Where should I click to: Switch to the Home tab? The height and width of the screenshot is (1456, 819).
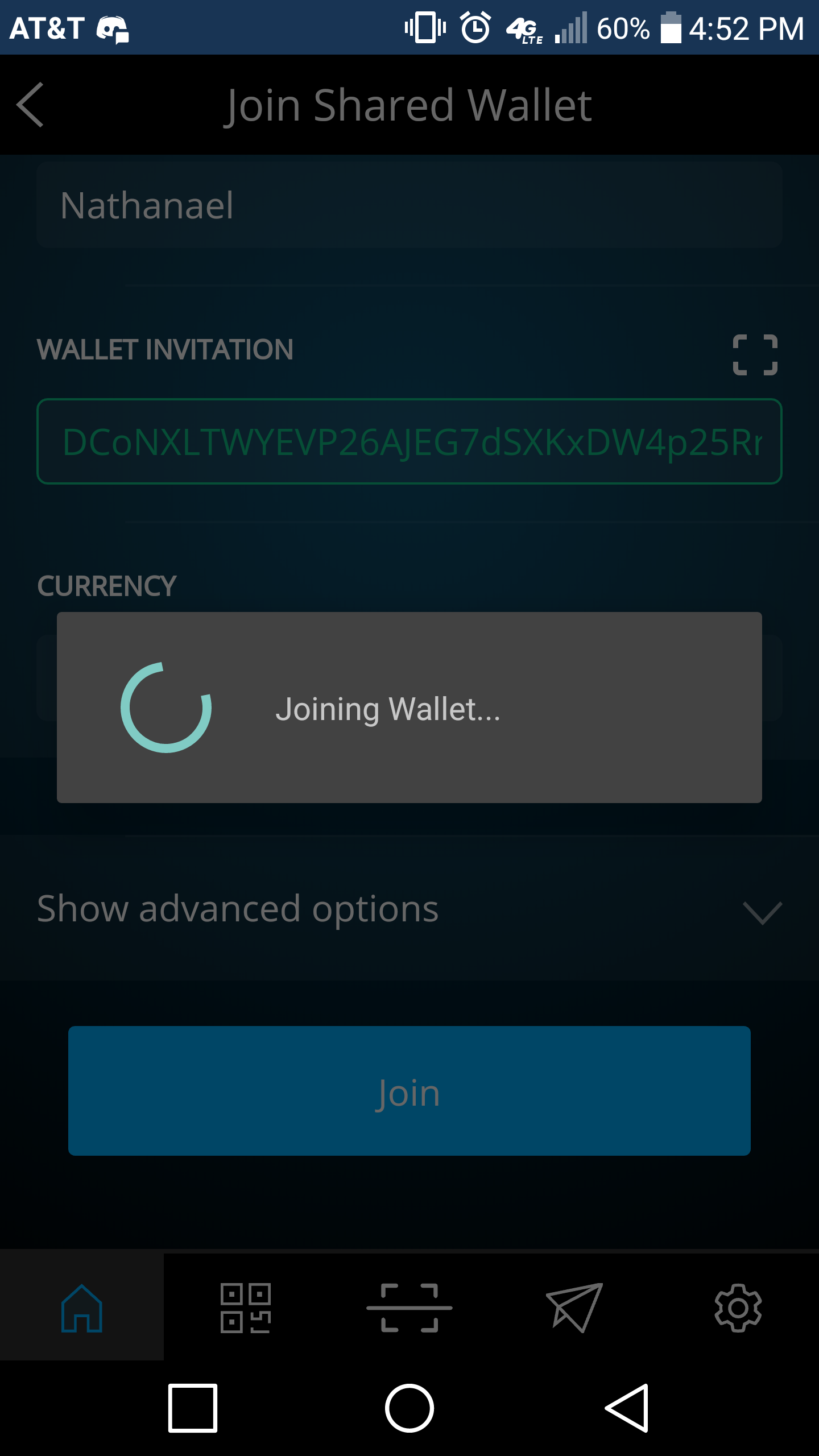point(82,1308)
